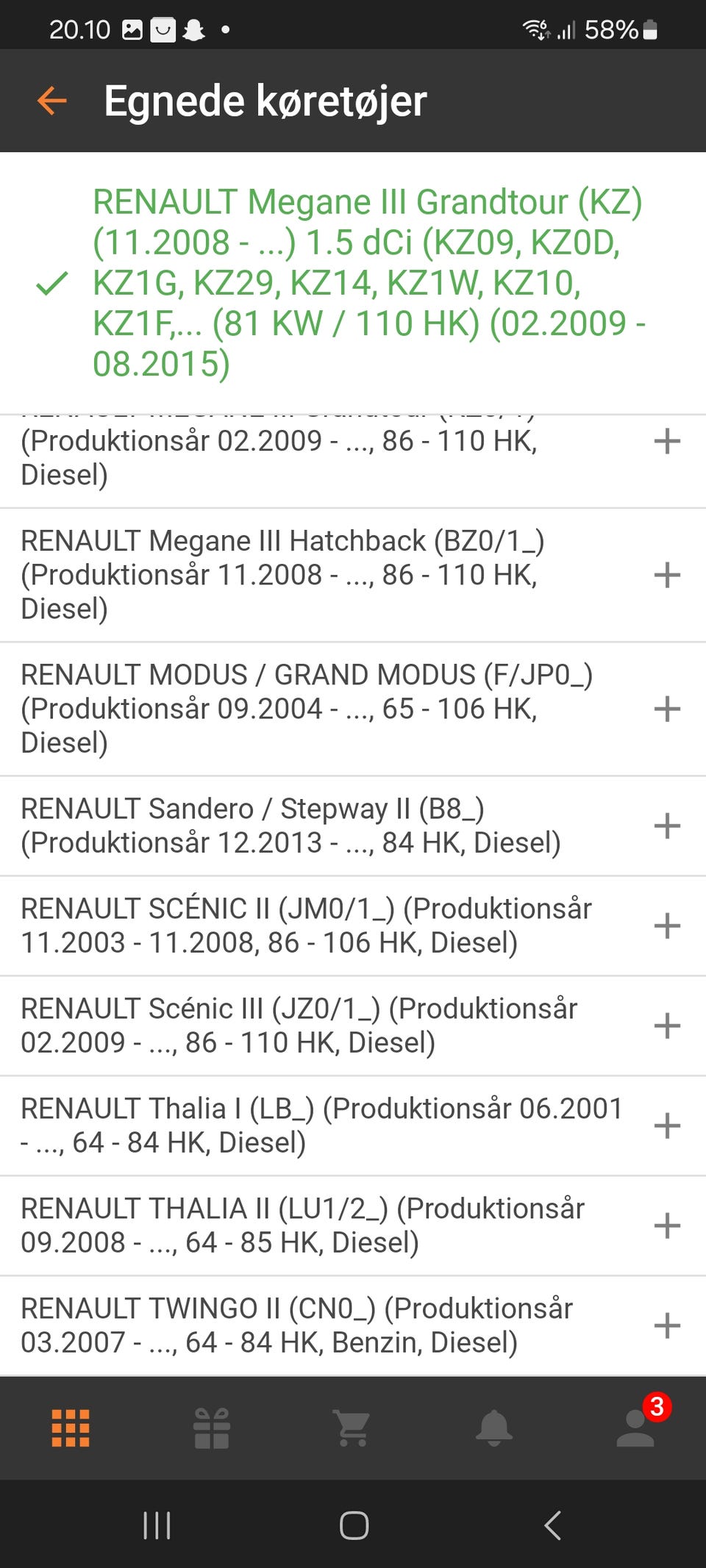Expand RENAULT Scénic III (JZ0/1_) row
The image size is (706, 1568).
(x=666, y=1025)
